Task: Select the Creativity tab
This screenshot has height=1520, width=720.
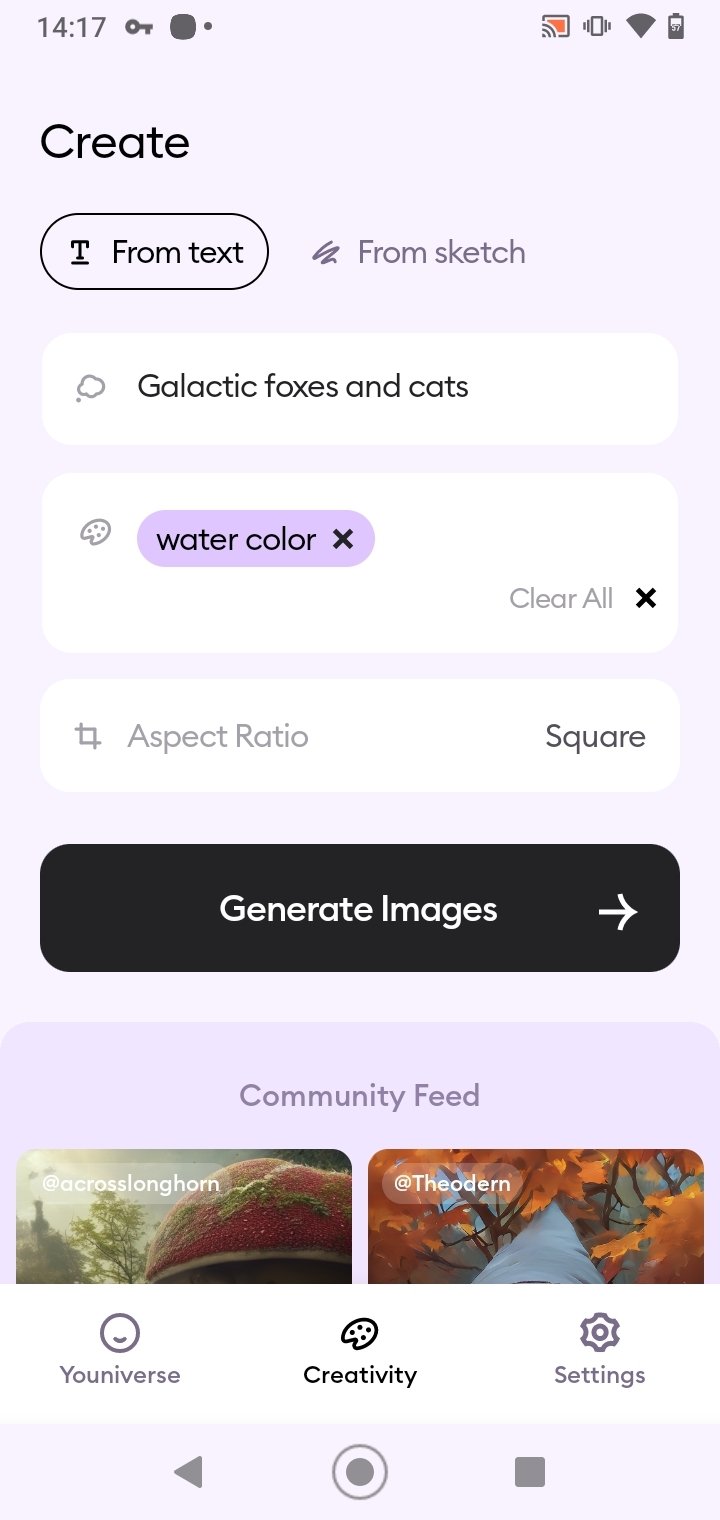Action: click(360, 1350)
